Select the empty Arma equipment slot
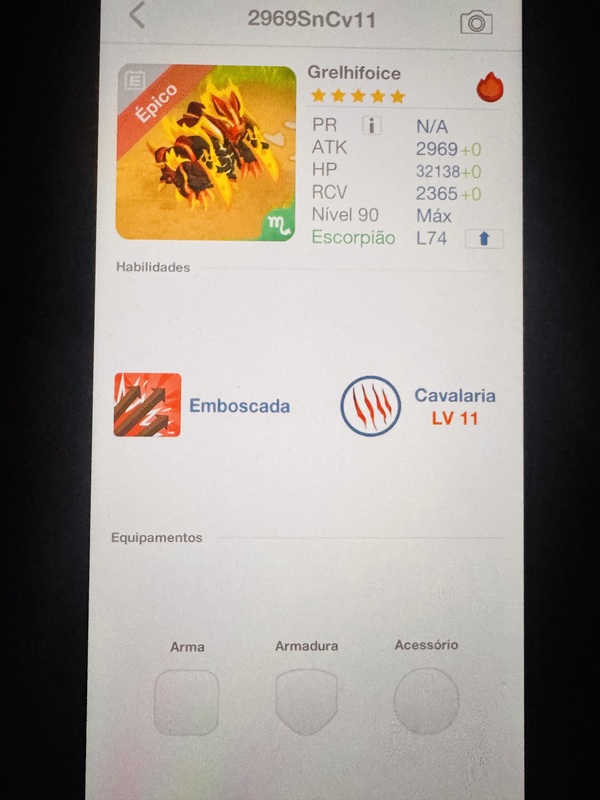 click(x=187, y=702)
